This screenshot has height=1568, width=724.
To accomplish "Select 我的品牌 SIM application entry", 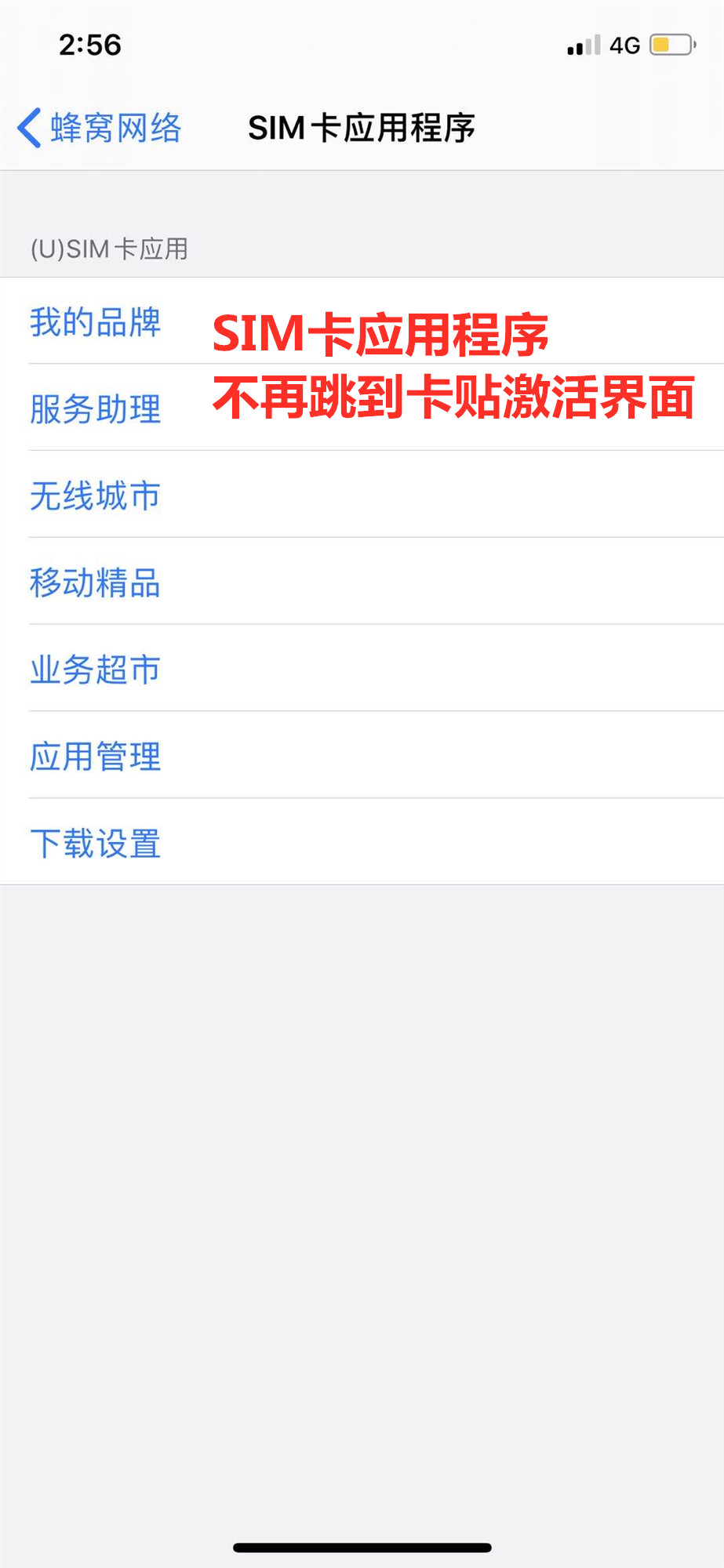I will pos(96,321).
